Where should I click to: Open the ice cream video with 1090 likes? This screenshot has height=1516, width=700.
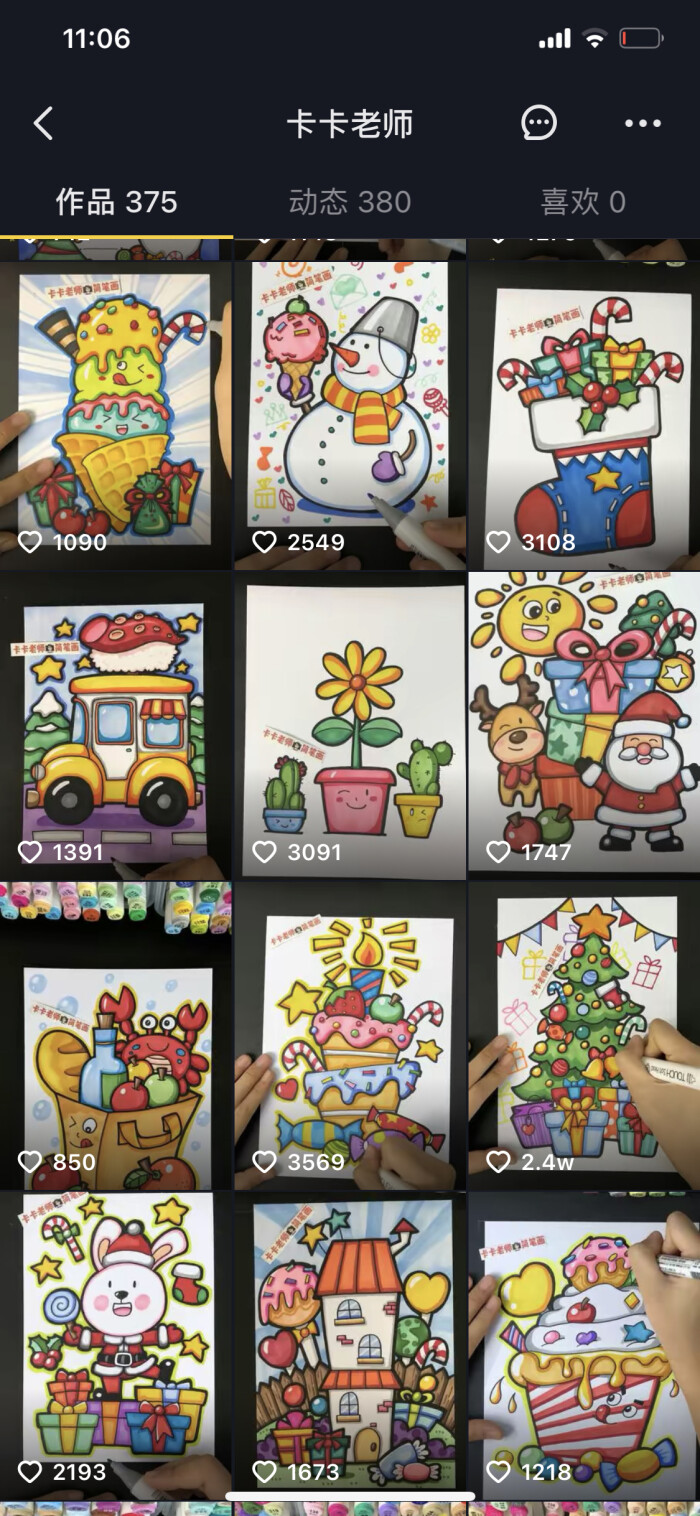[115, 410]
